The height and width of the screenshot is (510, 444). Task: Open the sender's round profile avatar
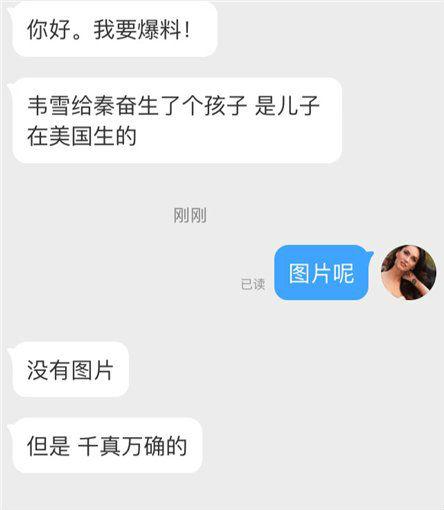[408, 272]
